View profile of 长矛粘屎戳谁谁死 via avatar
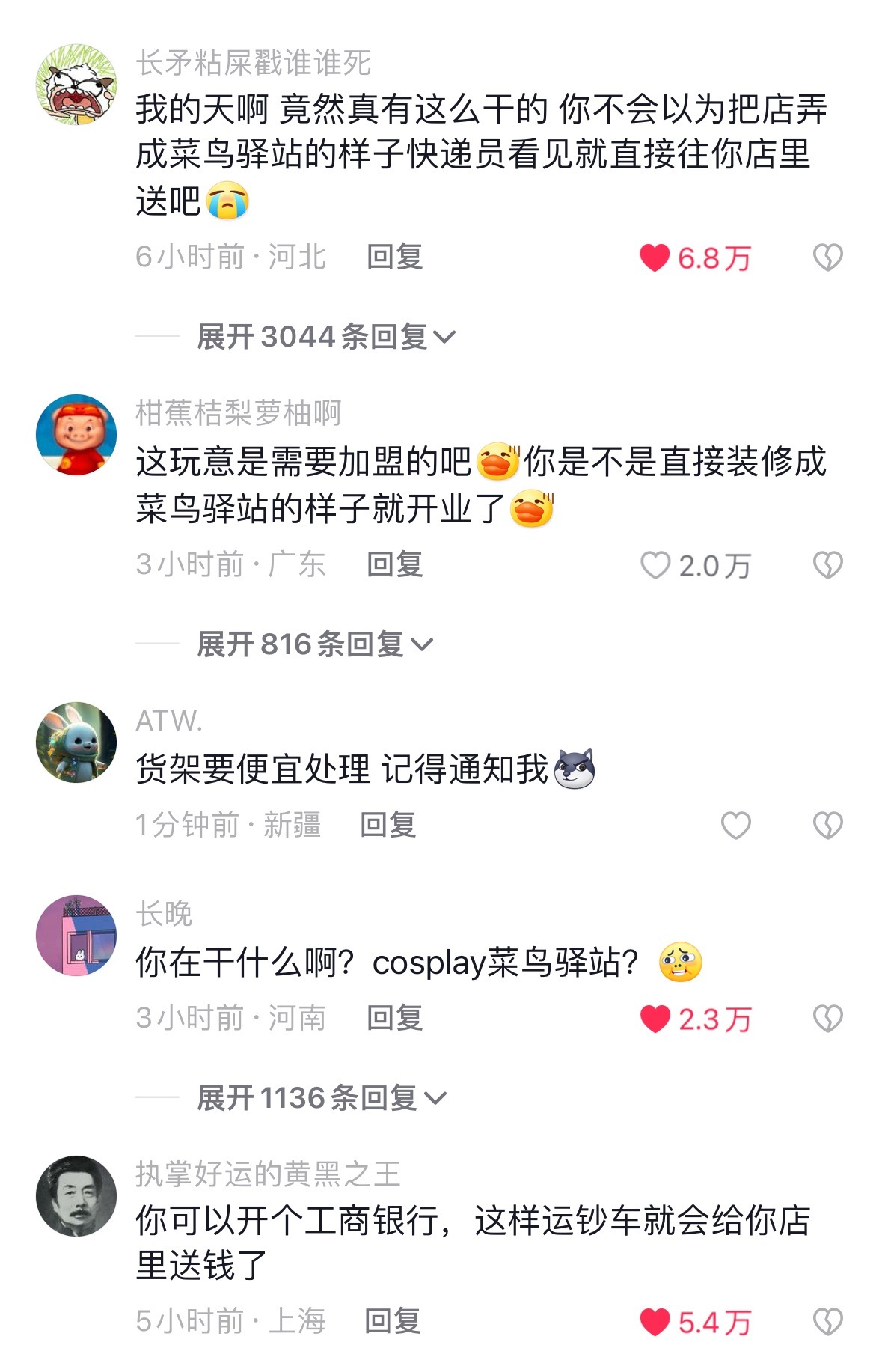The image size is (882, 1372). (x=76, y=85)
